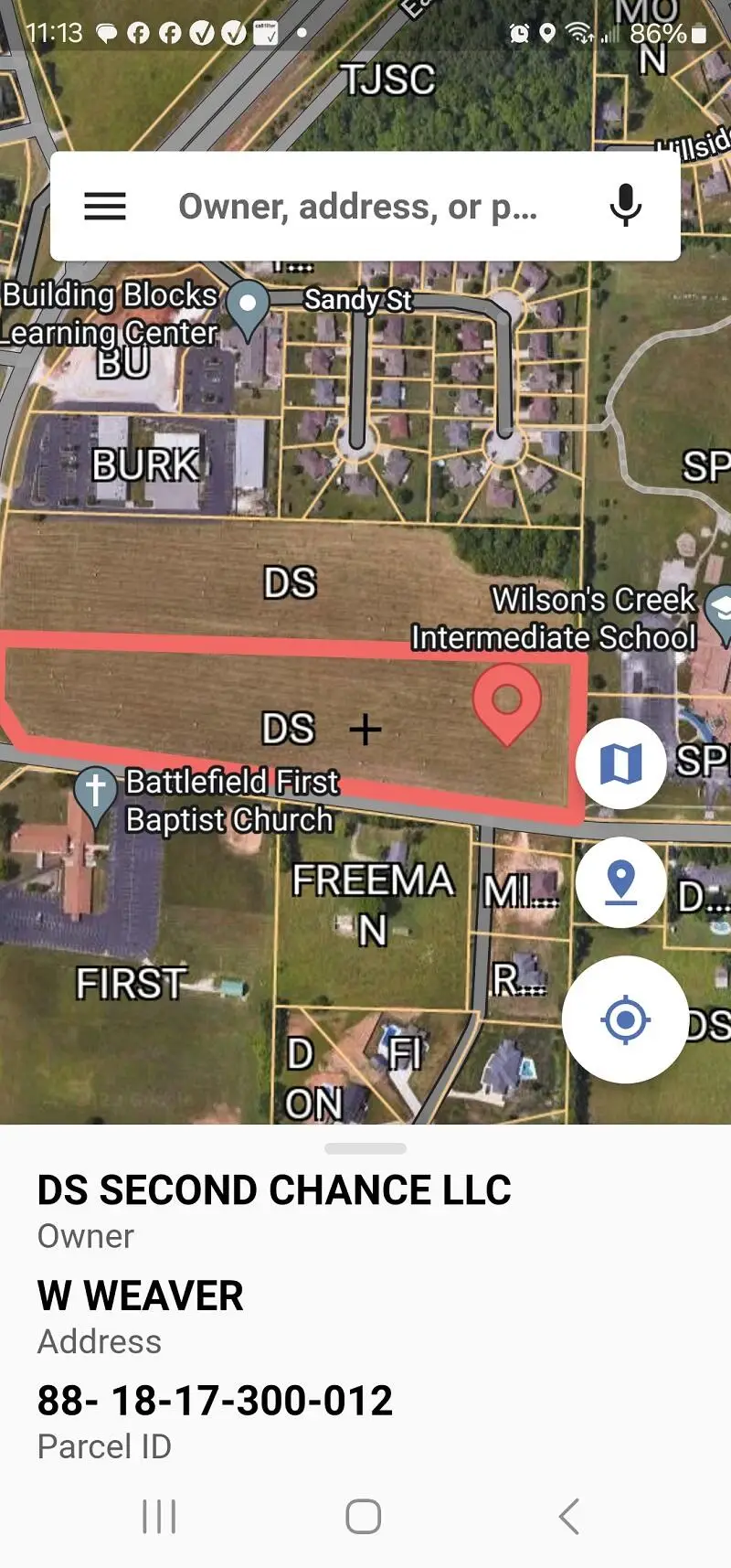
Task: Center map on my current location
Action: click(x=625, y=1019)
